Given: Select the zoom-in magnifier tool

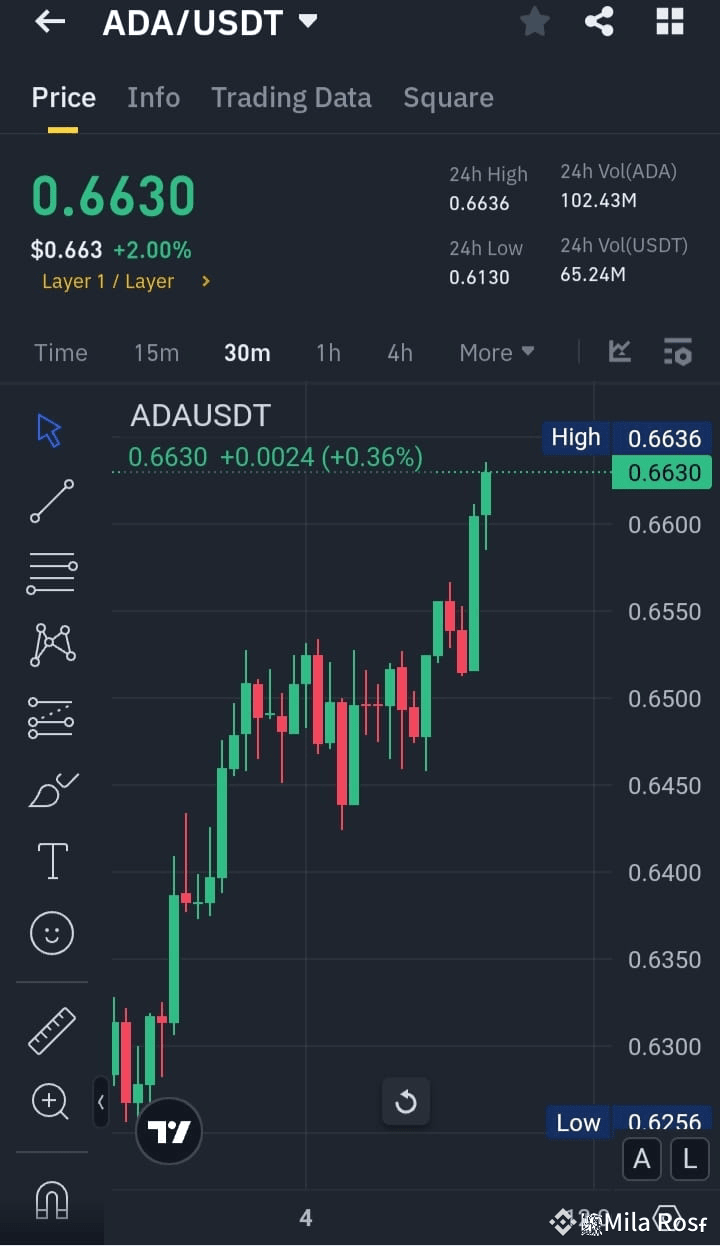Looking at the screenshot, I should [50, 1101].
